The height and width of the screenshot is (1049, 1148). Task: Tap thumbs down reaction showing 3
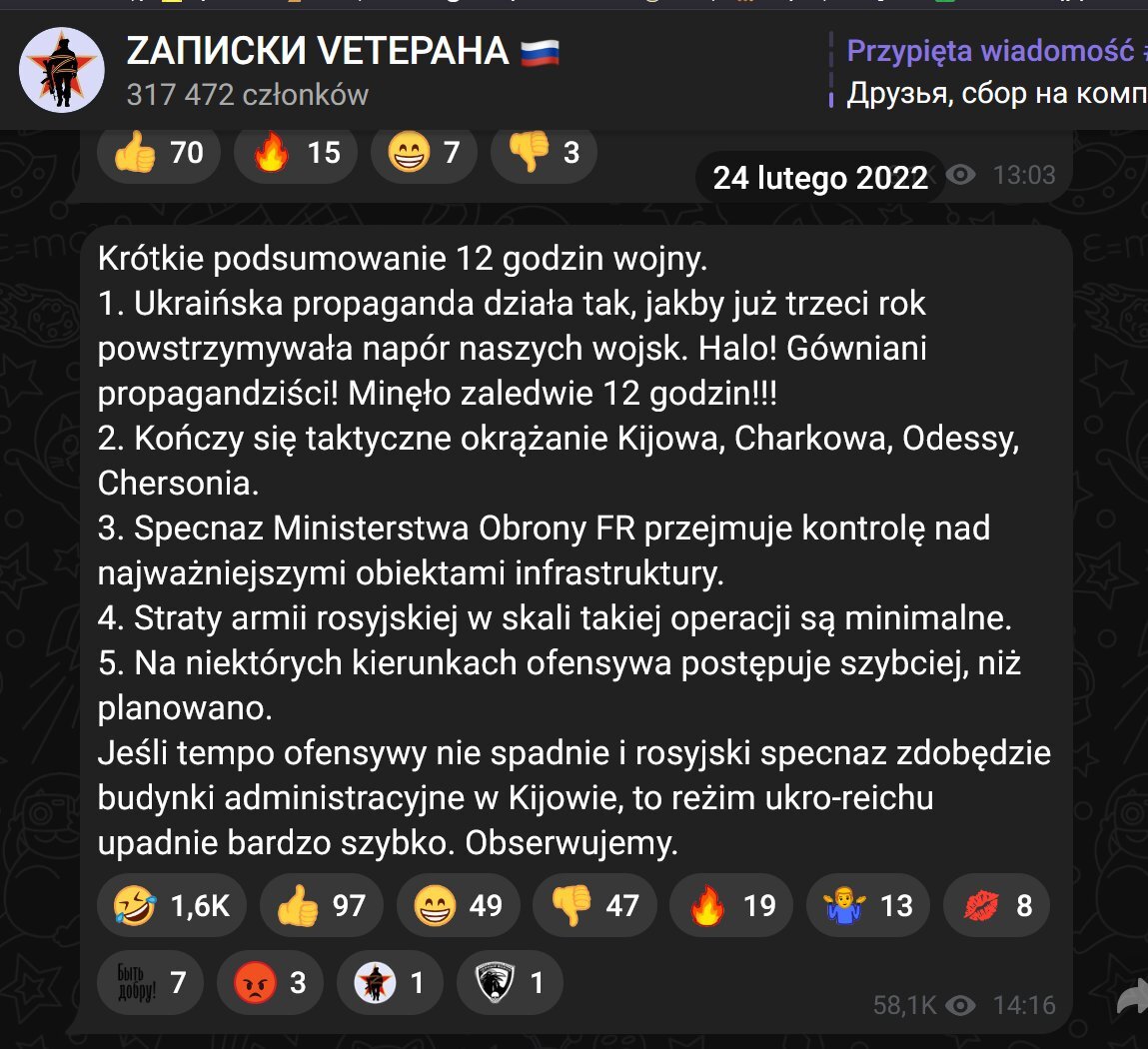tap(544, 153)
